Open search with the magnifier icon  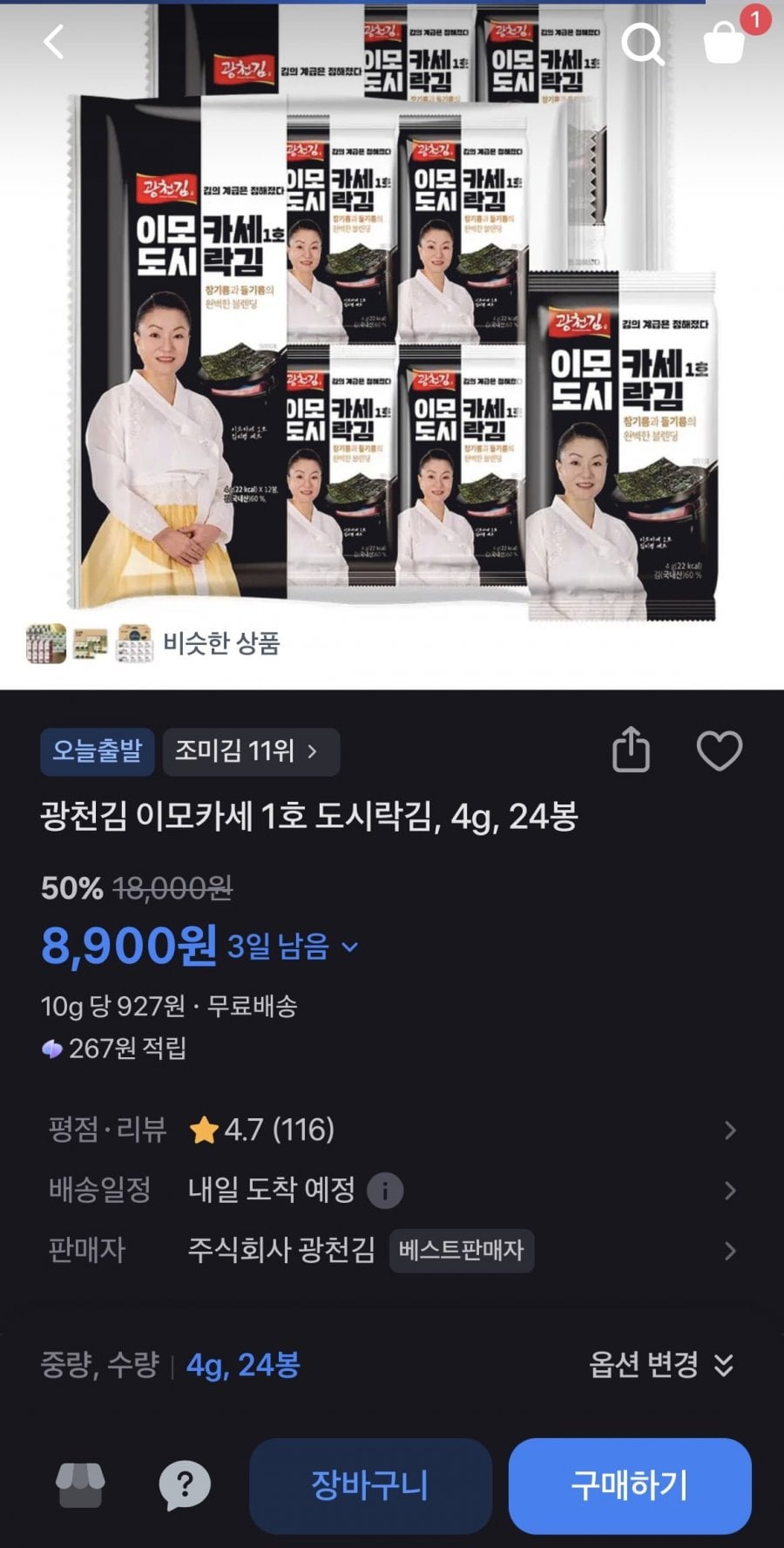(643, 43)
